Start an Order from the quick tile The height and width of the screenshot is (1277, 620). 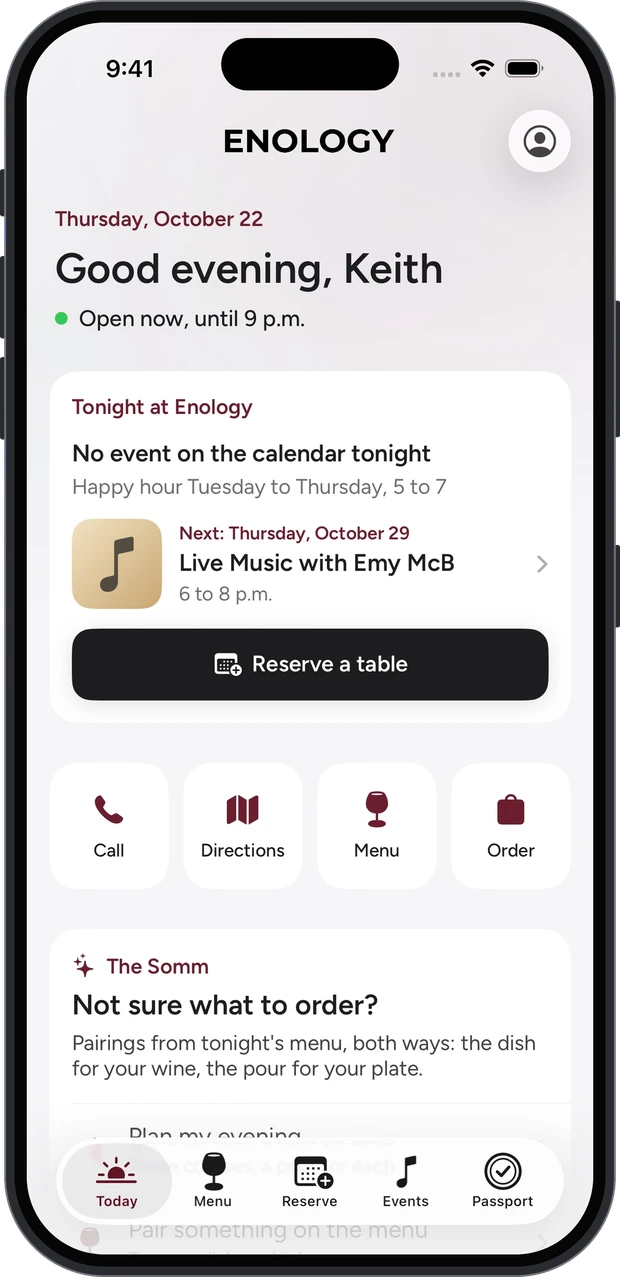tap(511, 826)
